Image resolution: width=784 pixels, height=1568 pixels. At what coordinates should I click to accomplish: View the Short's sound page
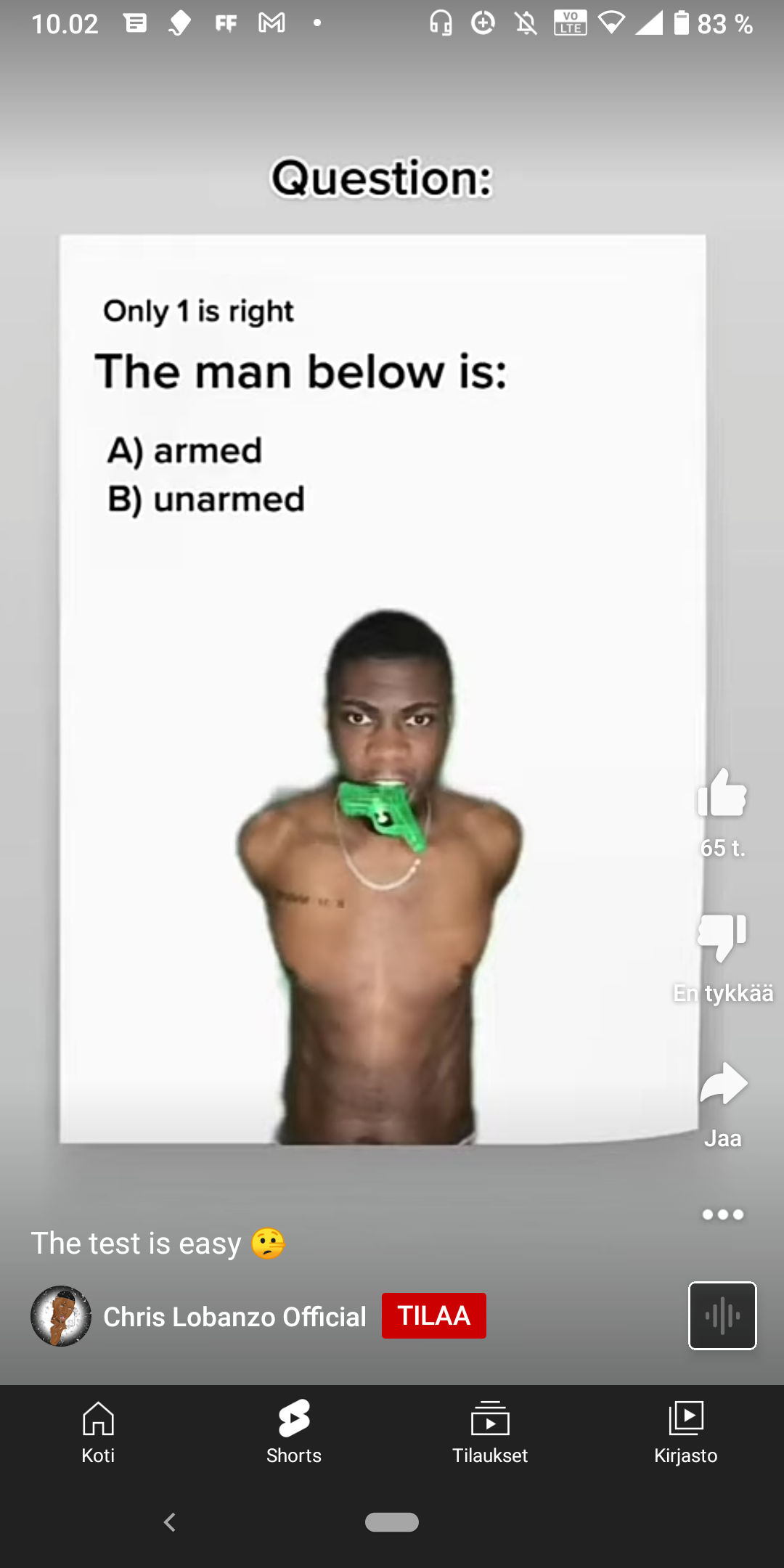pos(722,1315)
